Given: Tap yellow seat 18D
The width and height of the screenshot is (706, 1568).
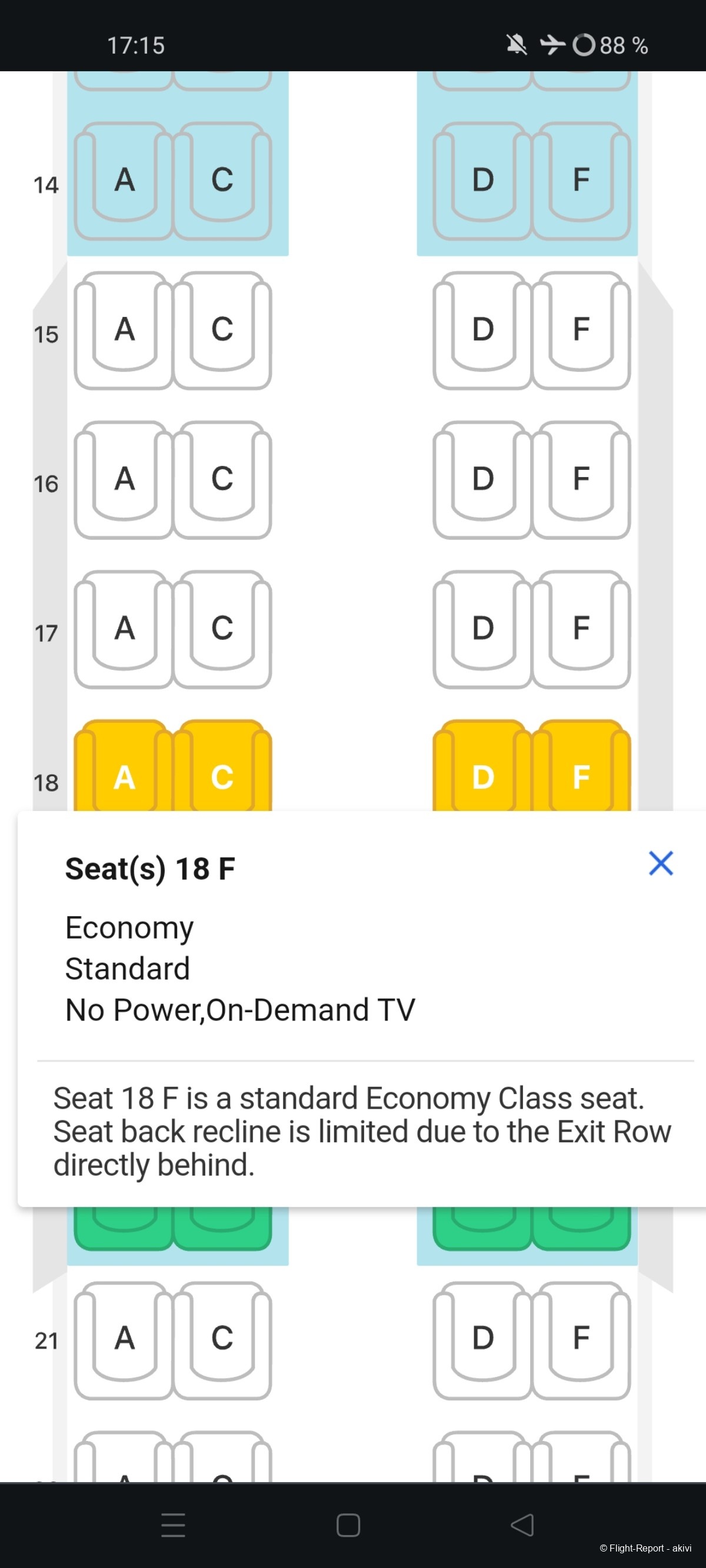Looking at the screenshot, I should click(482, 773).
